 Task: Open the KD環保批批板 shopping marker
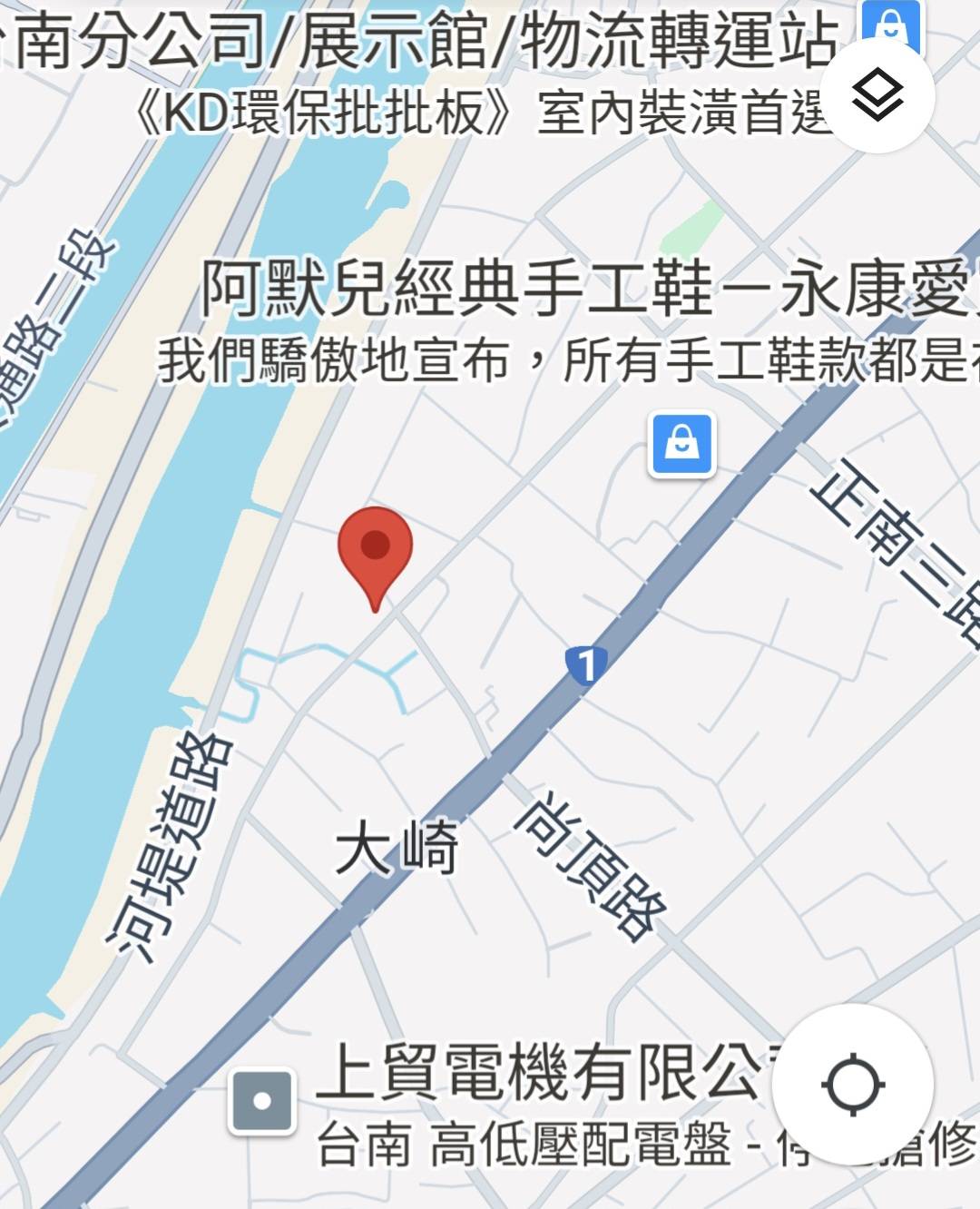click(890, 25)
